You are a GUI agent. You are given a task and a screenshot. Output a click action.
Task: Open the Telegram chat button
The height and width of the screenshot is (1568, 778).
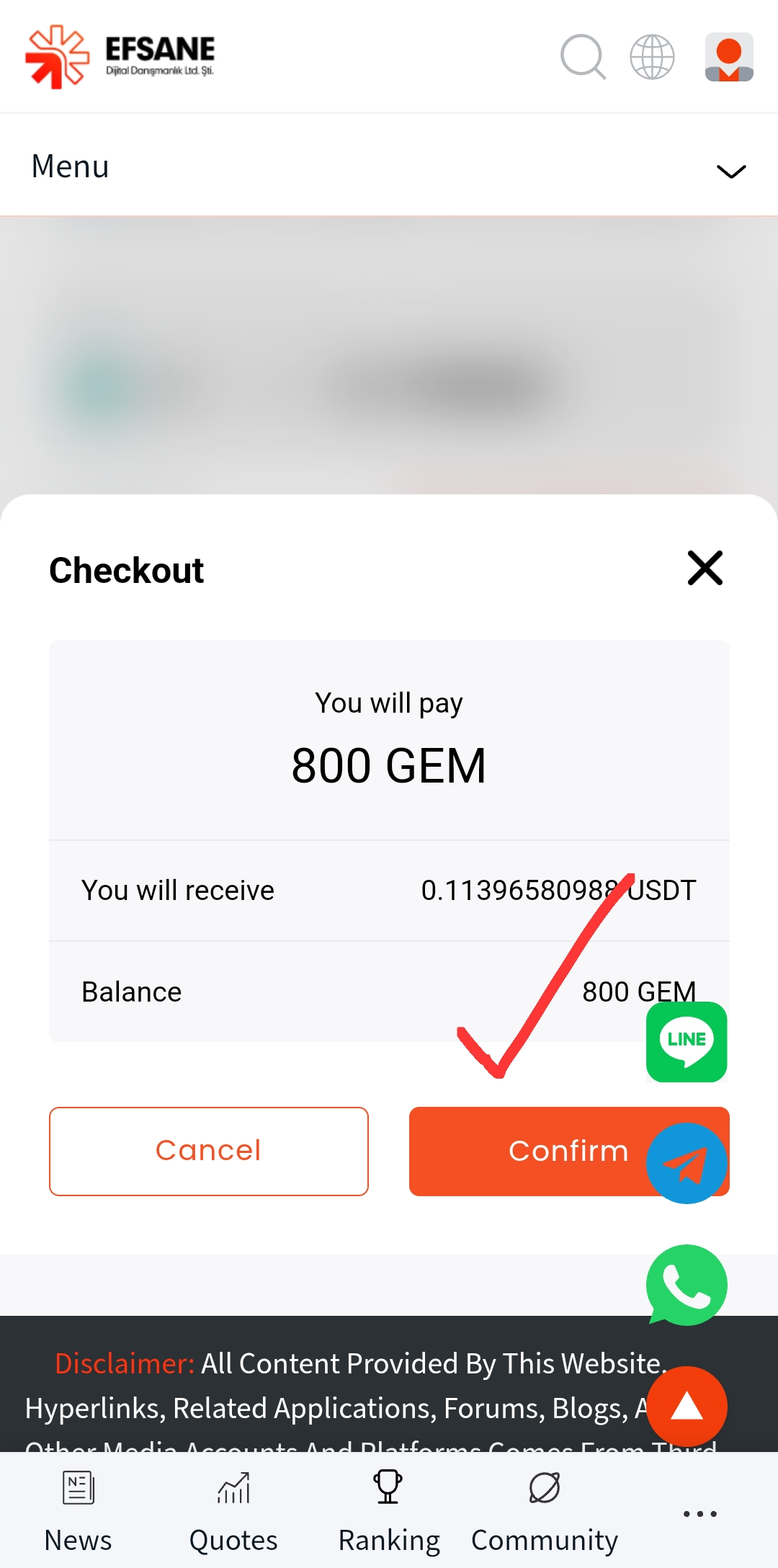(687, 1163)
